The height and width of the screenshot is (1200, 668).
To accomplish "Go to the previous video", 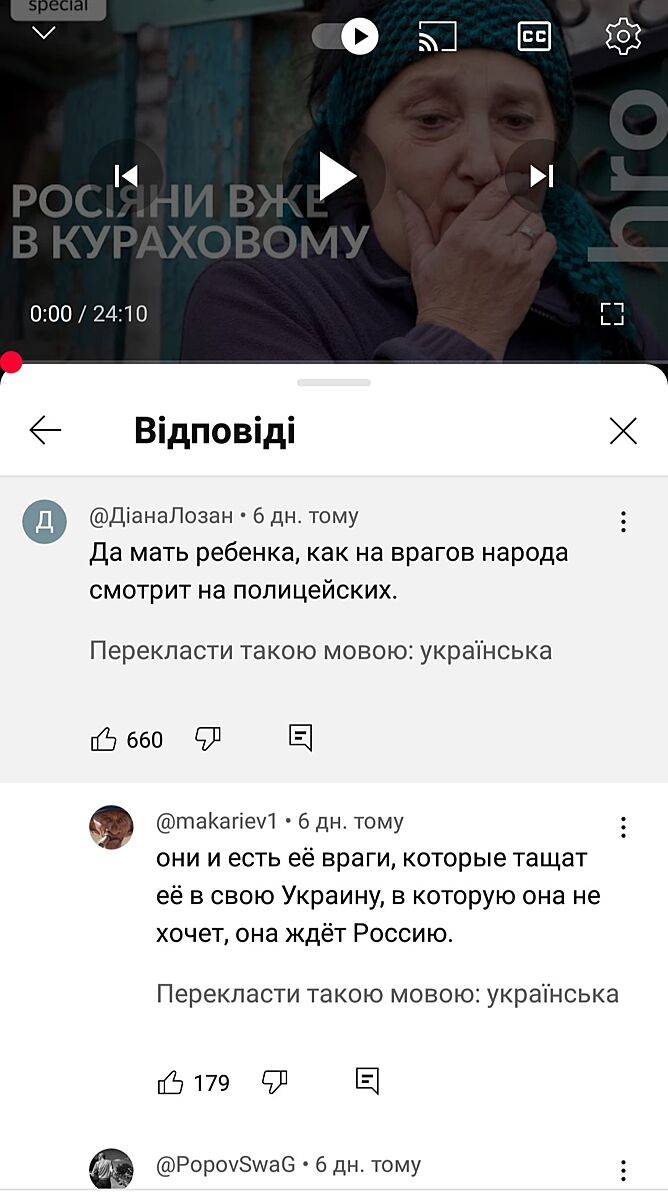I will pos(126,176).
